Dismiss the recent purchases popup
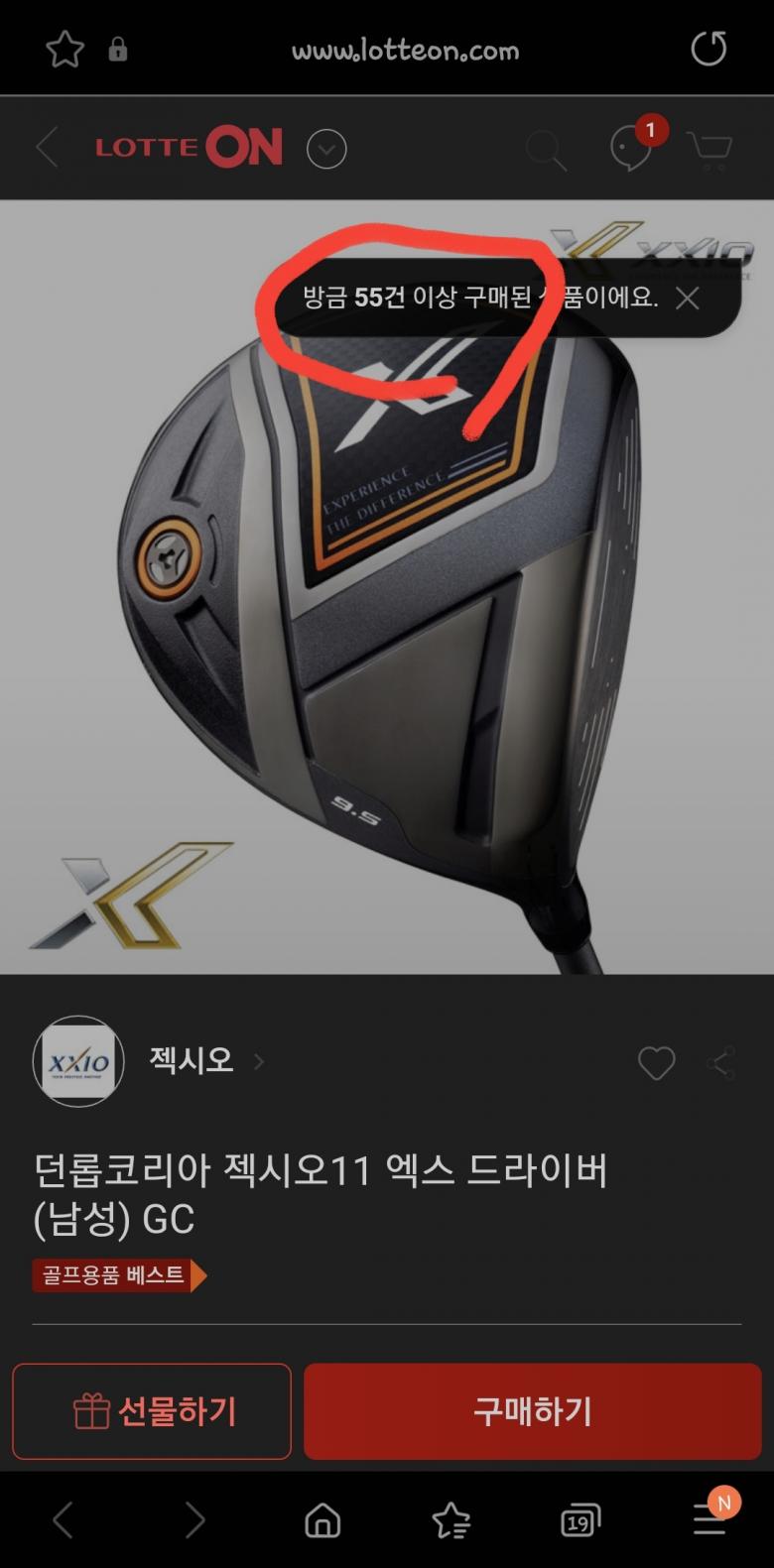 688,298
